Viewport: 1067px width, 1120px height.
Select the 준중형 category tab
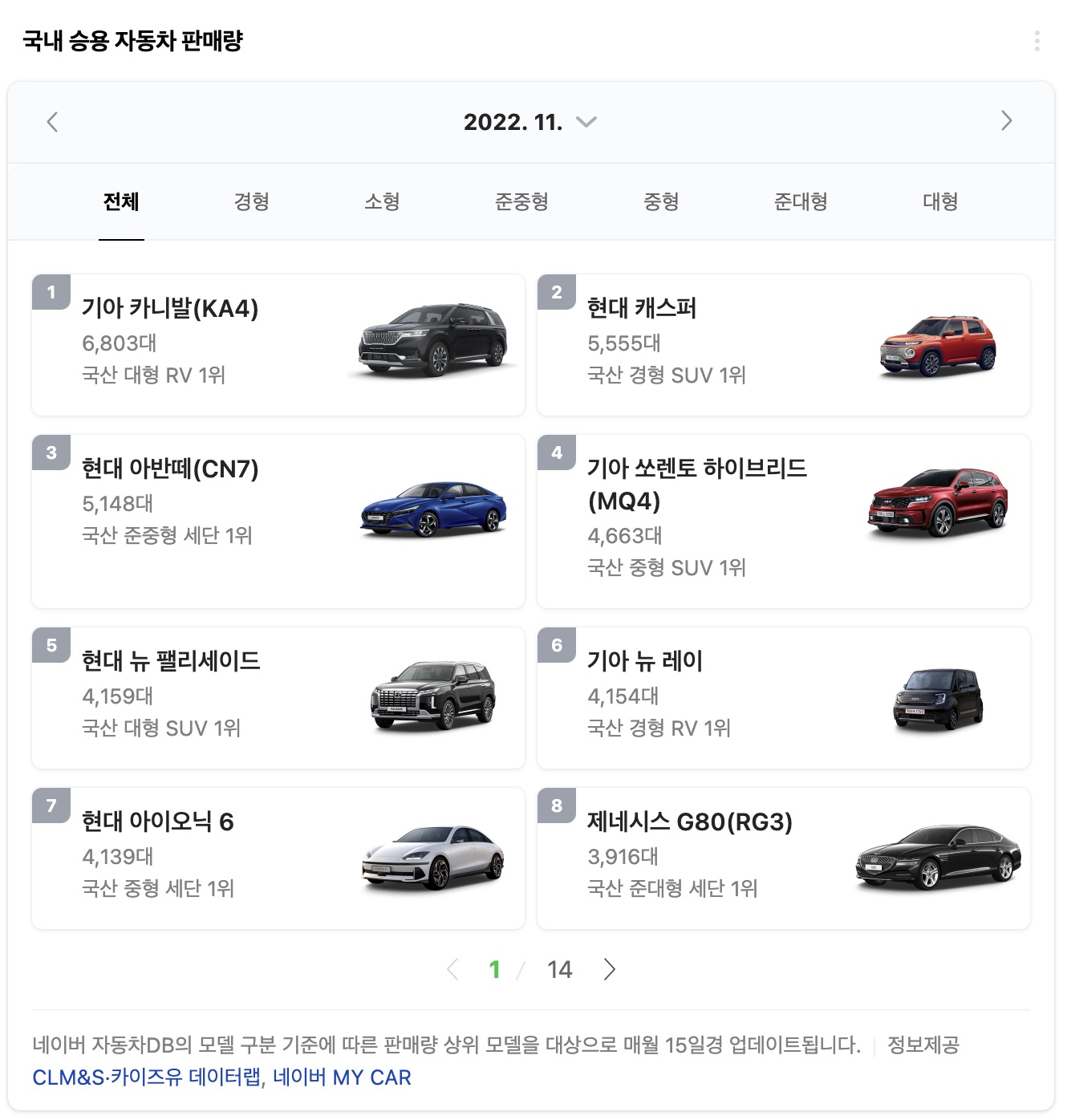point(521,202)
